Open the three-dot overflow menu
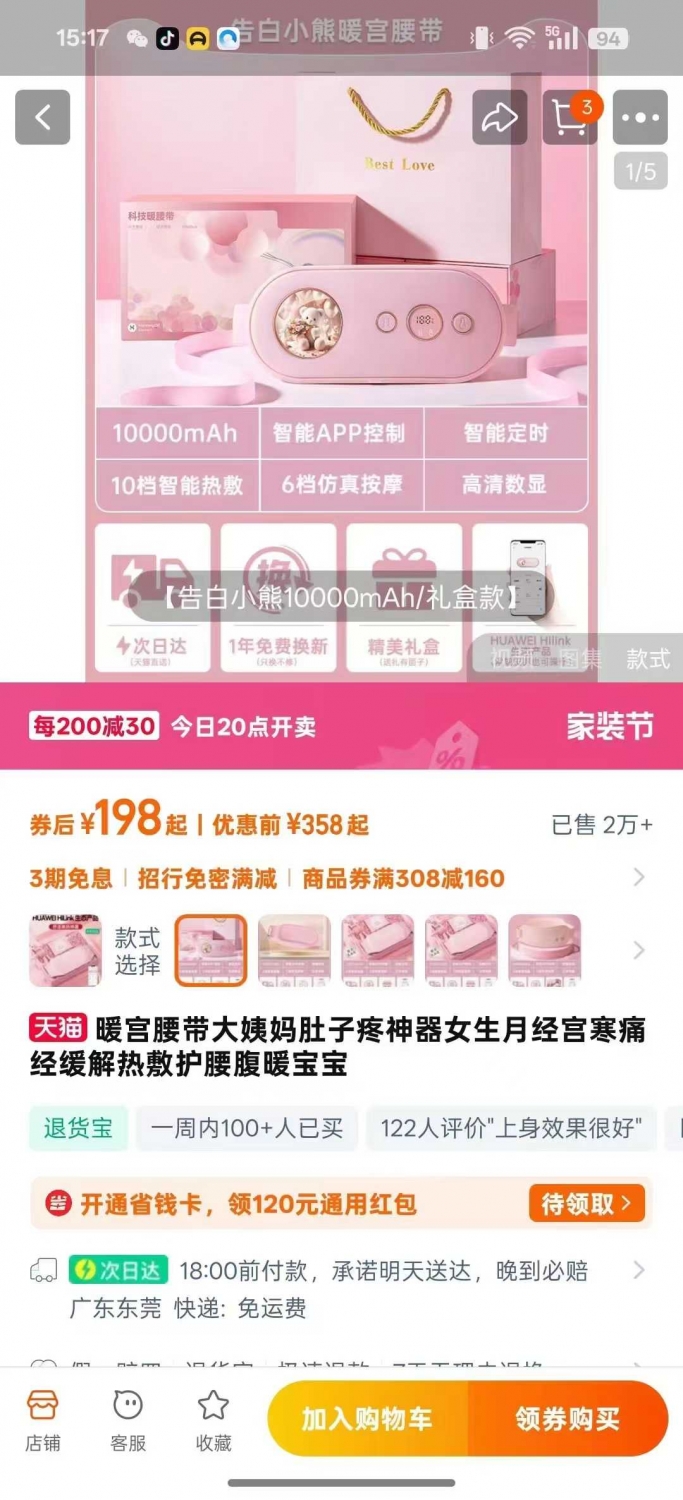The image size is (683, 1500). [x=640, y=118]
